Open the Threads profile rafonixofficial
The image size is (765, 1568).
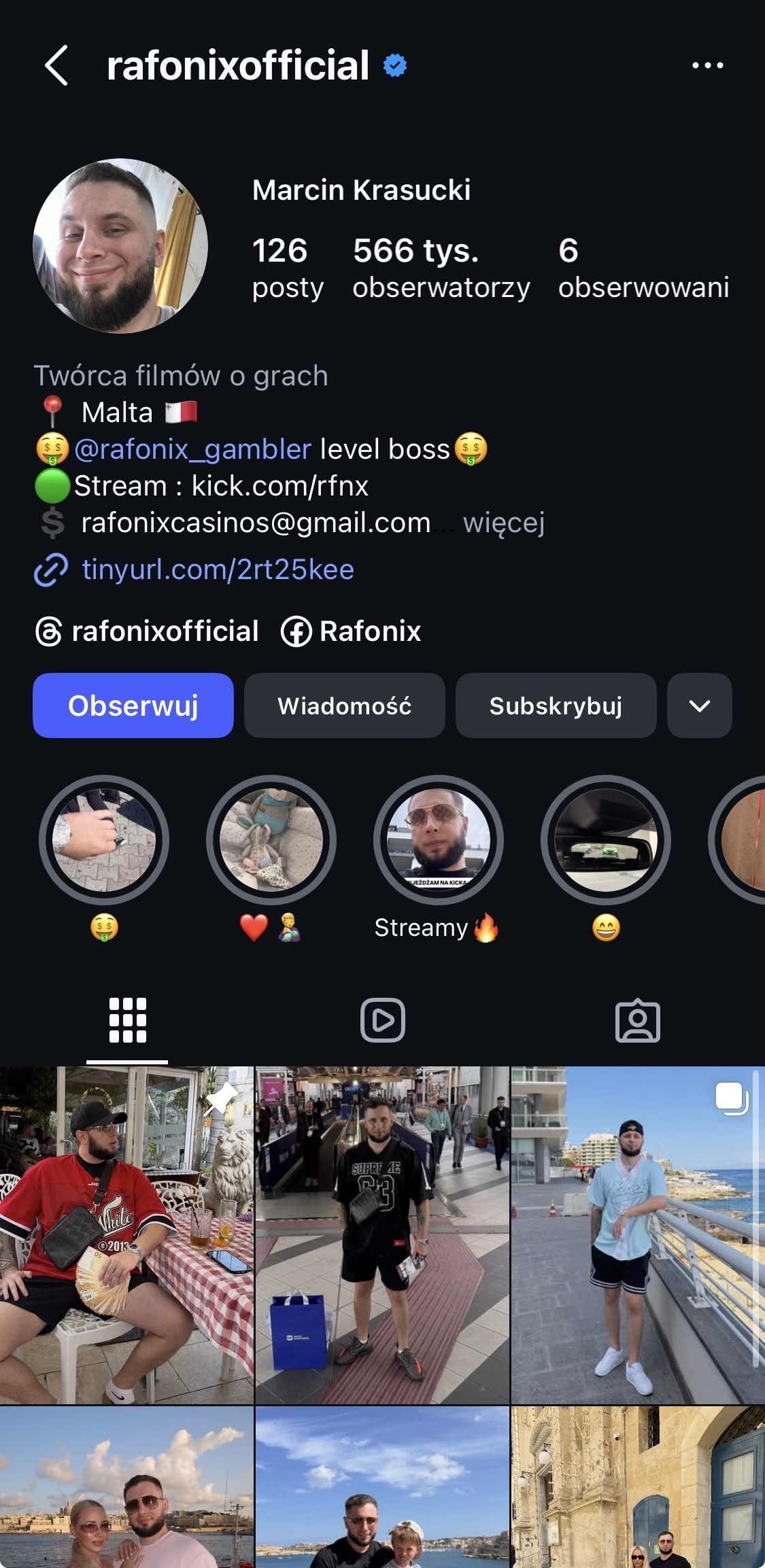tap(148, 631)
